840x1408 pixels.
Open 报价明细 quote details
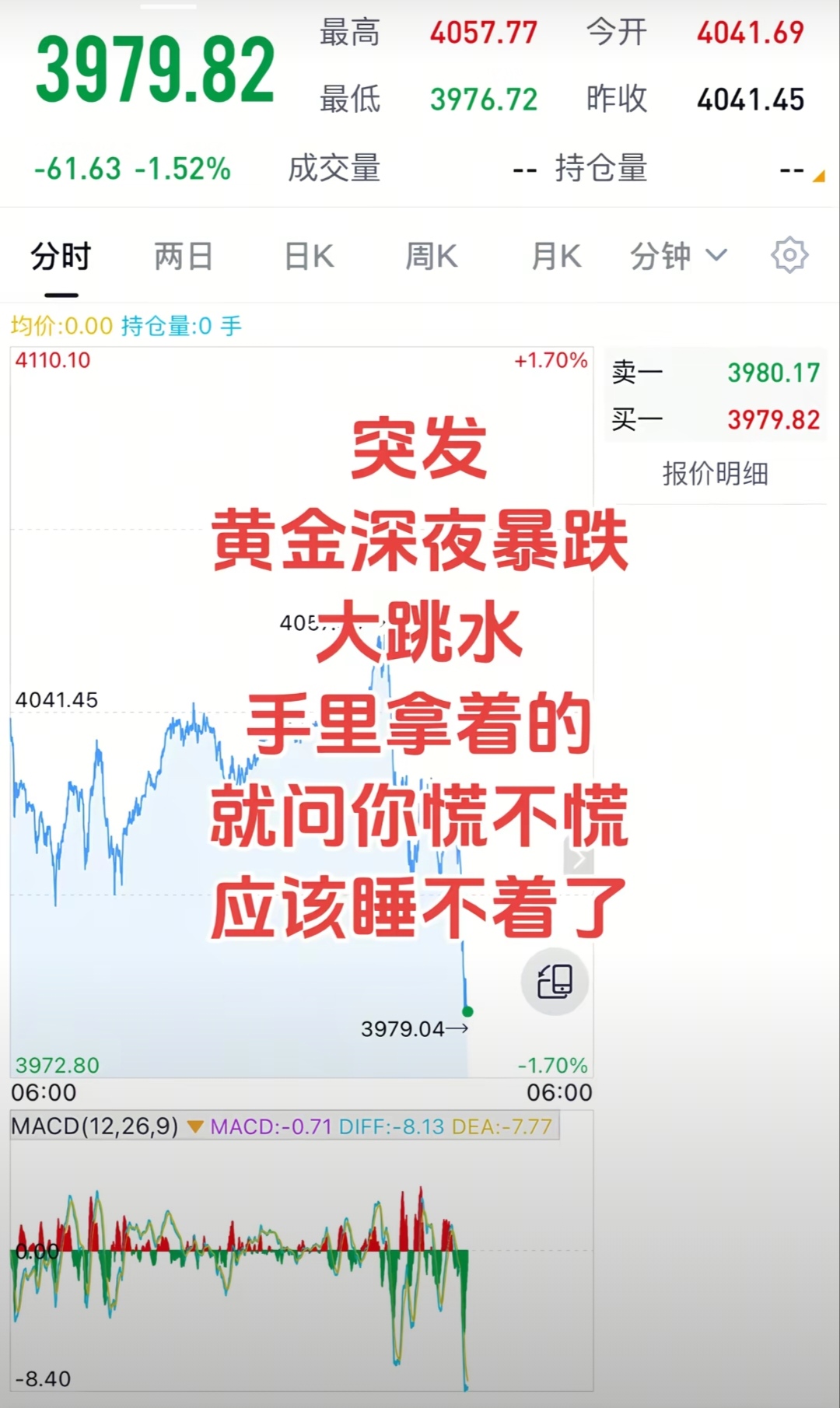pos(715,473)
